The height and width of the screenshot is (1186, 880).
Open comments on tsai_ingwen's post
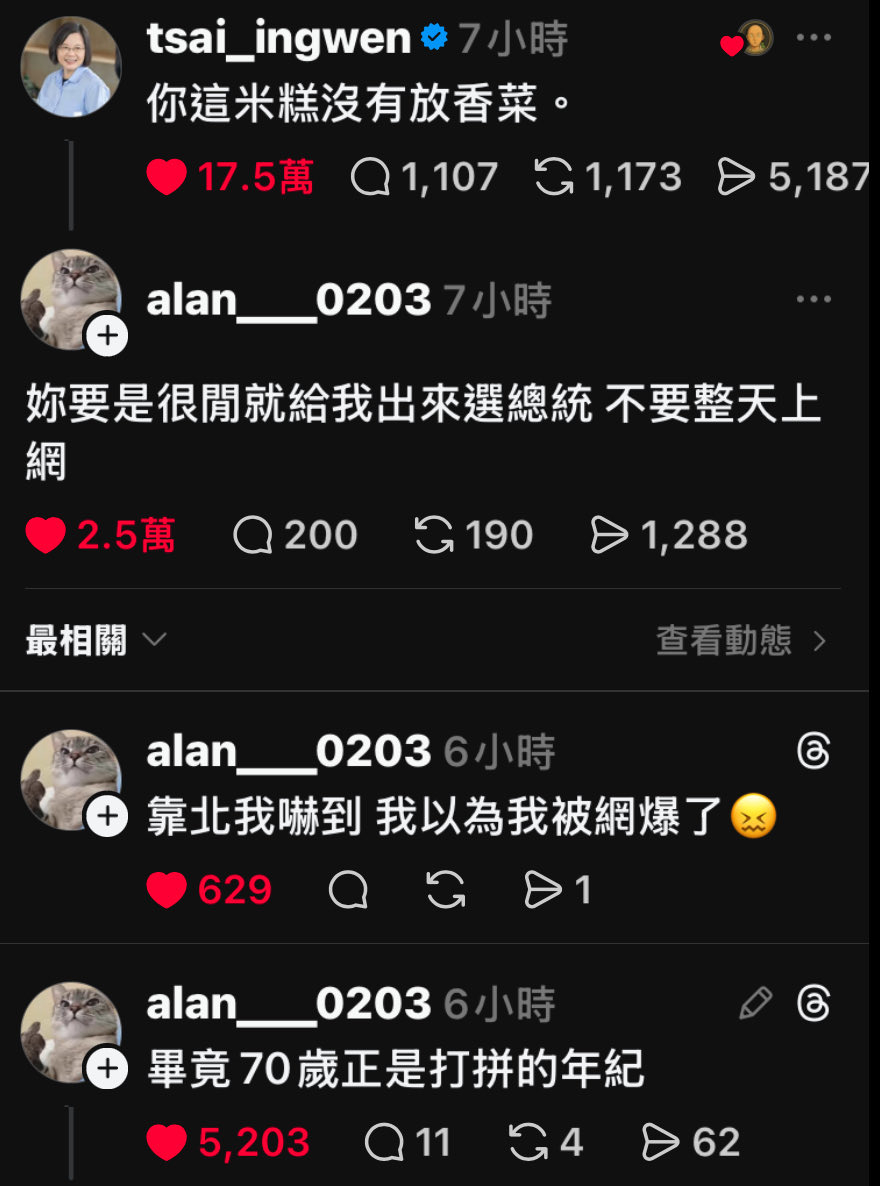tap(370, 178)
